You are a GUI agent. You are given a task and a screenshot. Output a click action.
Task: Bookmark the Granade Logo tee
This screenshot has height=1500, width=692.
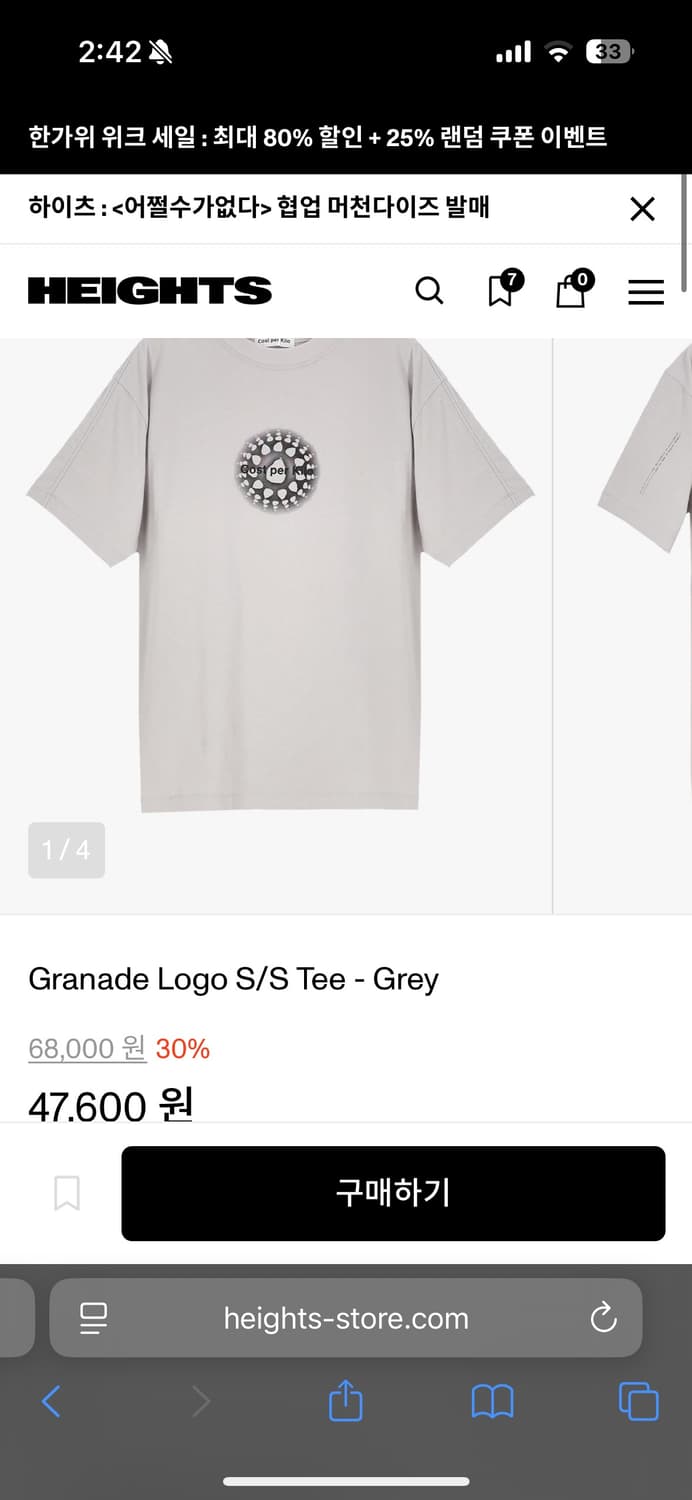(x=67, y=1193)
